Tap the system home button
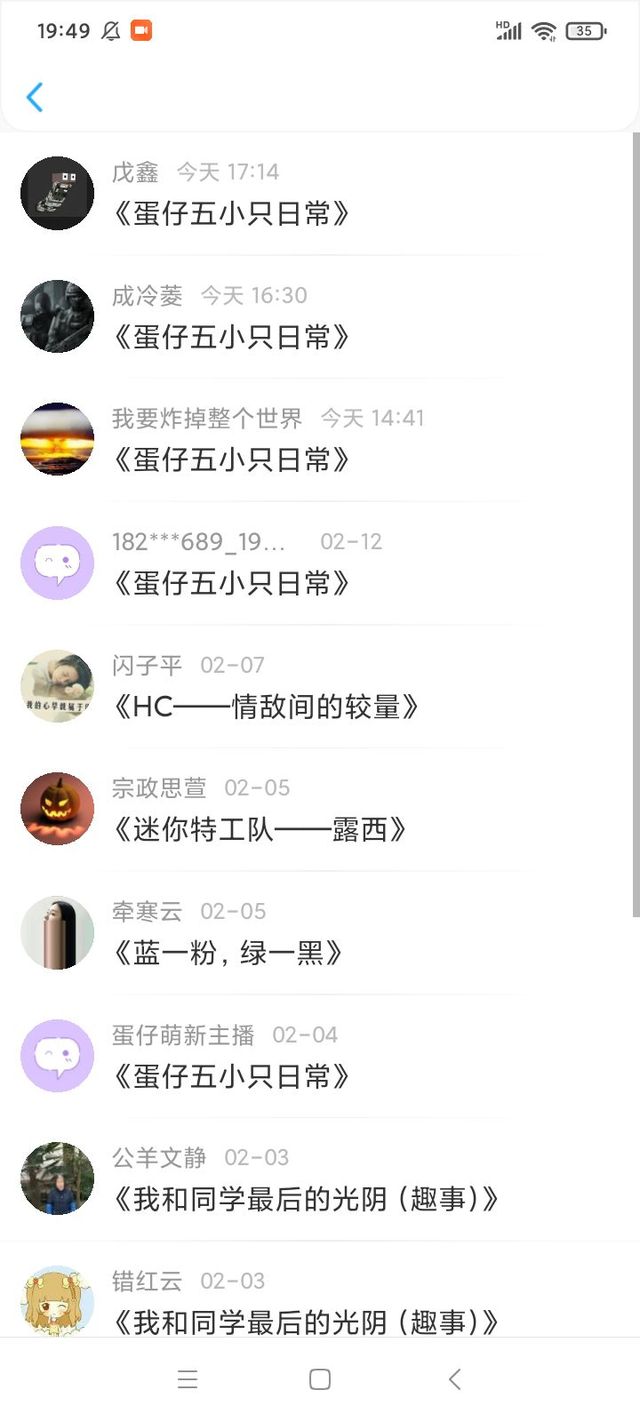This screenshot has width=640, height=1422. [x=320, y=1380]
